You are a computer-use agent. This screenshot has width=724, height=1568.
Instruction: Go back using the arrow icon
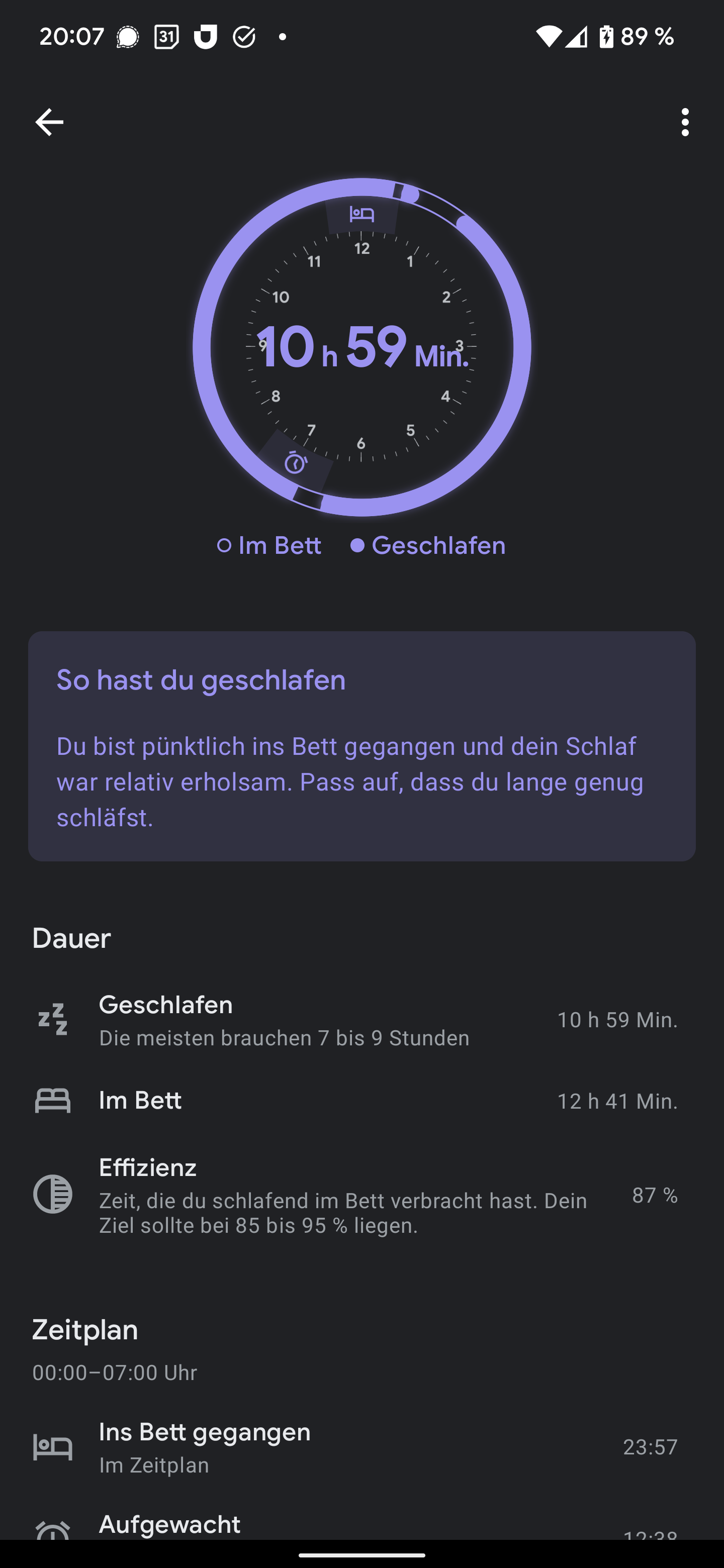[49, 122]
